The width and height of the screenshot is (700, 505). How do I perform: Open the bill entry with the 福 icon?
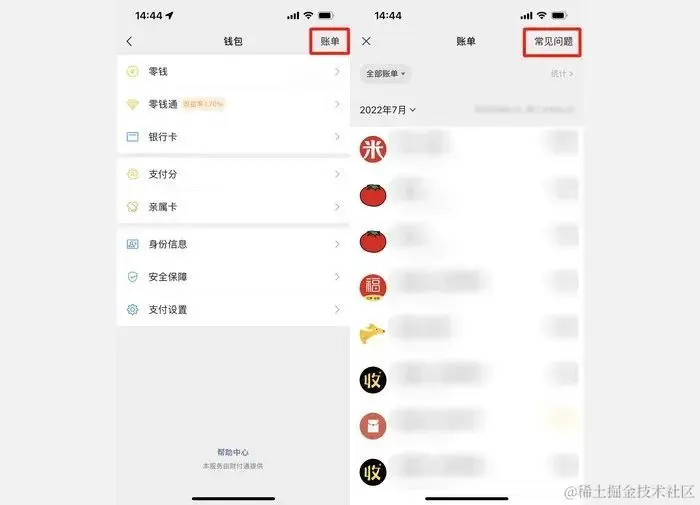click(466, 287)
